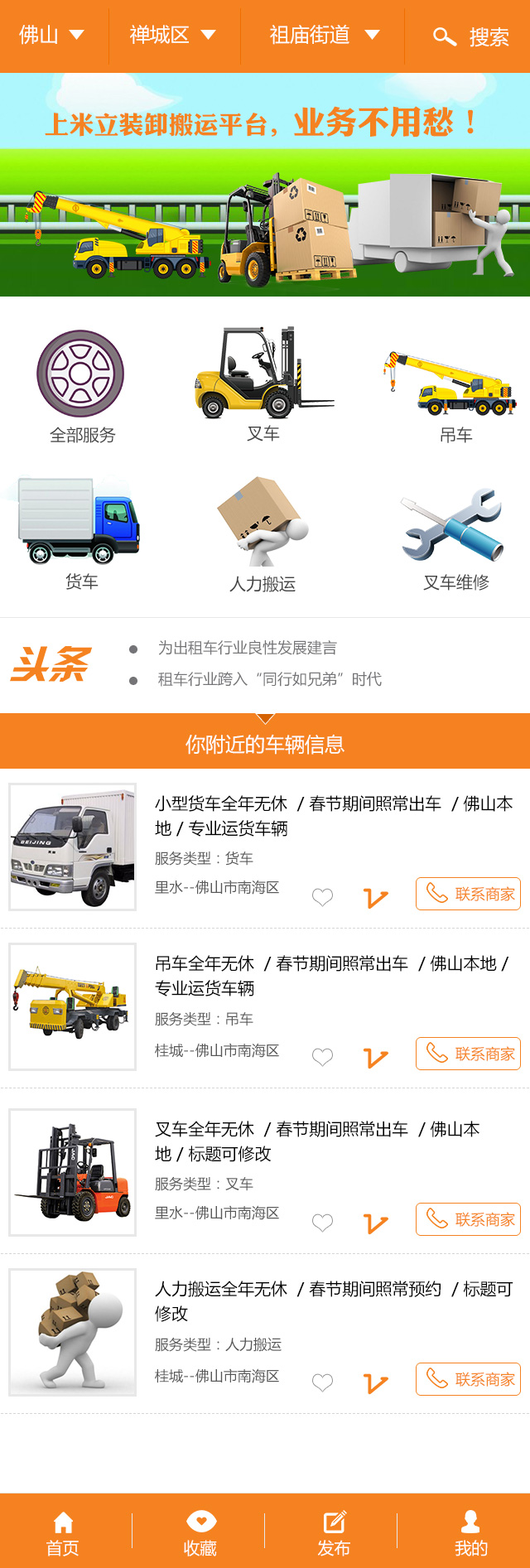Viewport: 530px width, 1568px height.
Task: Favorite the 小型货车全年无休 listing
Action: pos(322,896)
